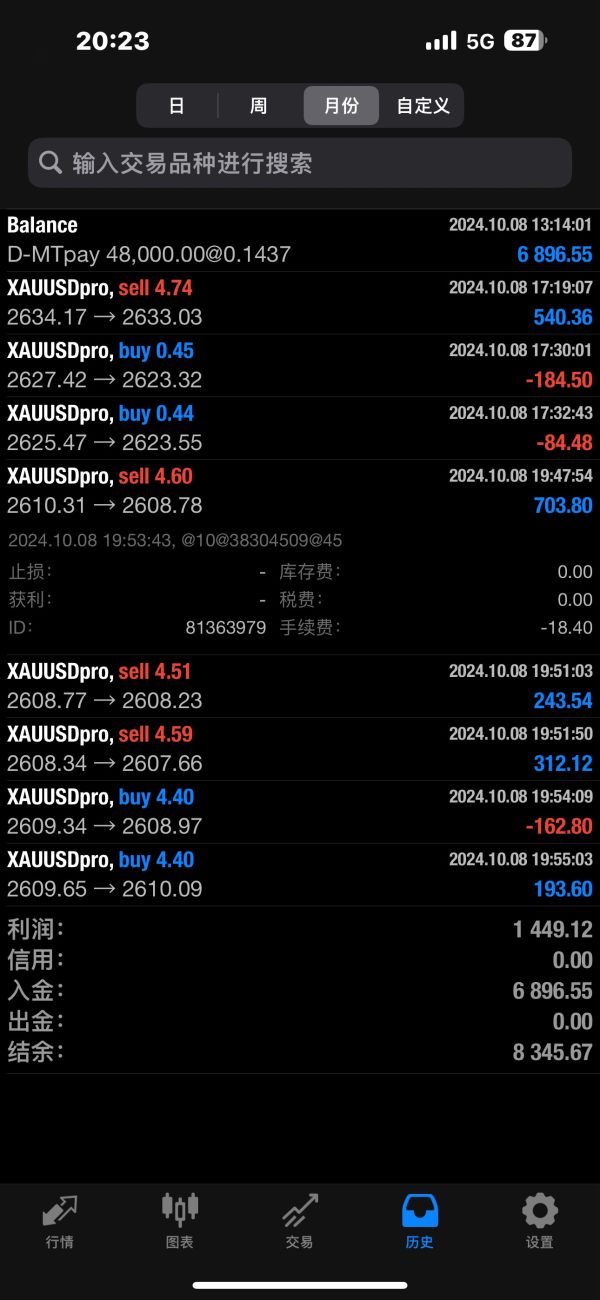The width and height of the screenshot is (600, 1300).
Task: Go to the 行情 quotes tab
Action: (x=60, y=1222)
